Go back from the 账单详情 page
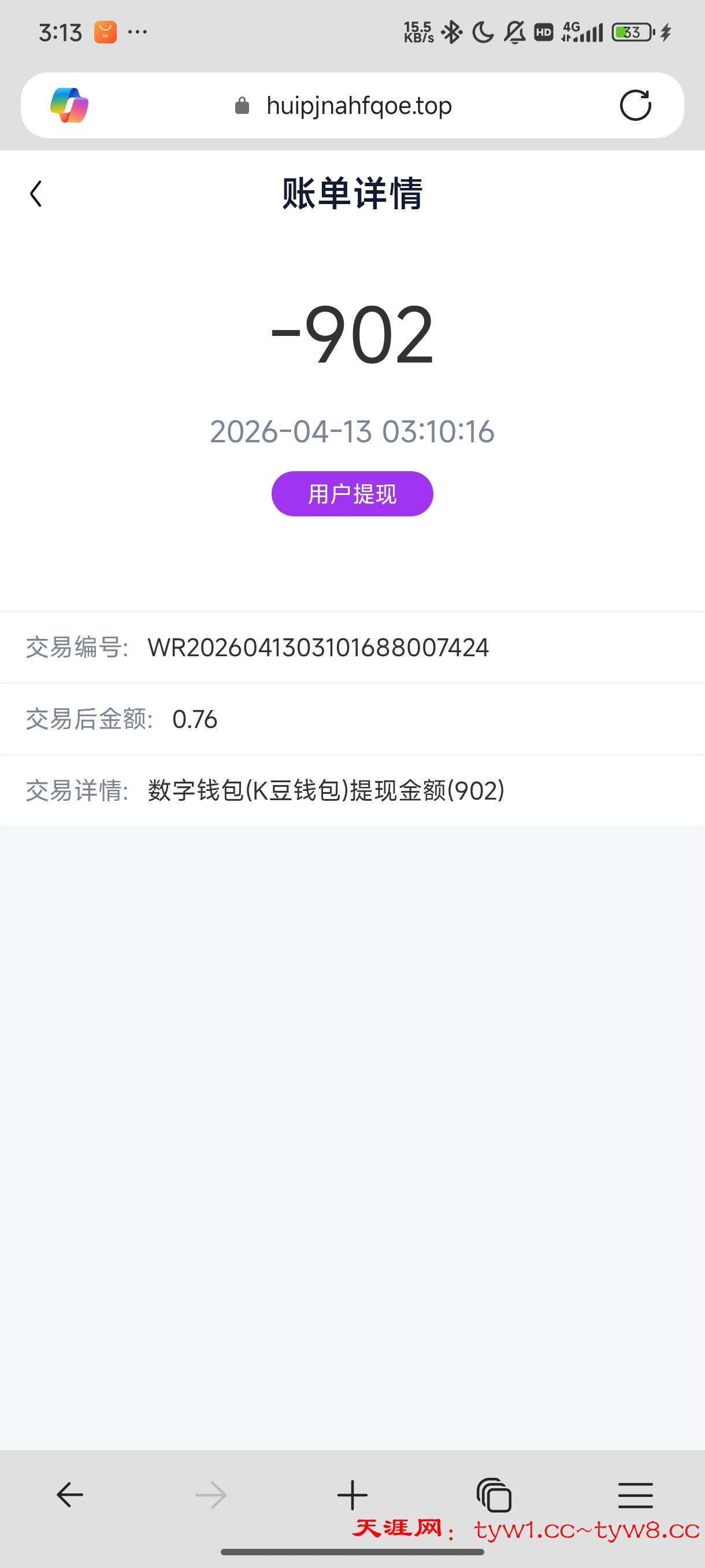The image size is (705, 1568). click(x=36, y=194)
